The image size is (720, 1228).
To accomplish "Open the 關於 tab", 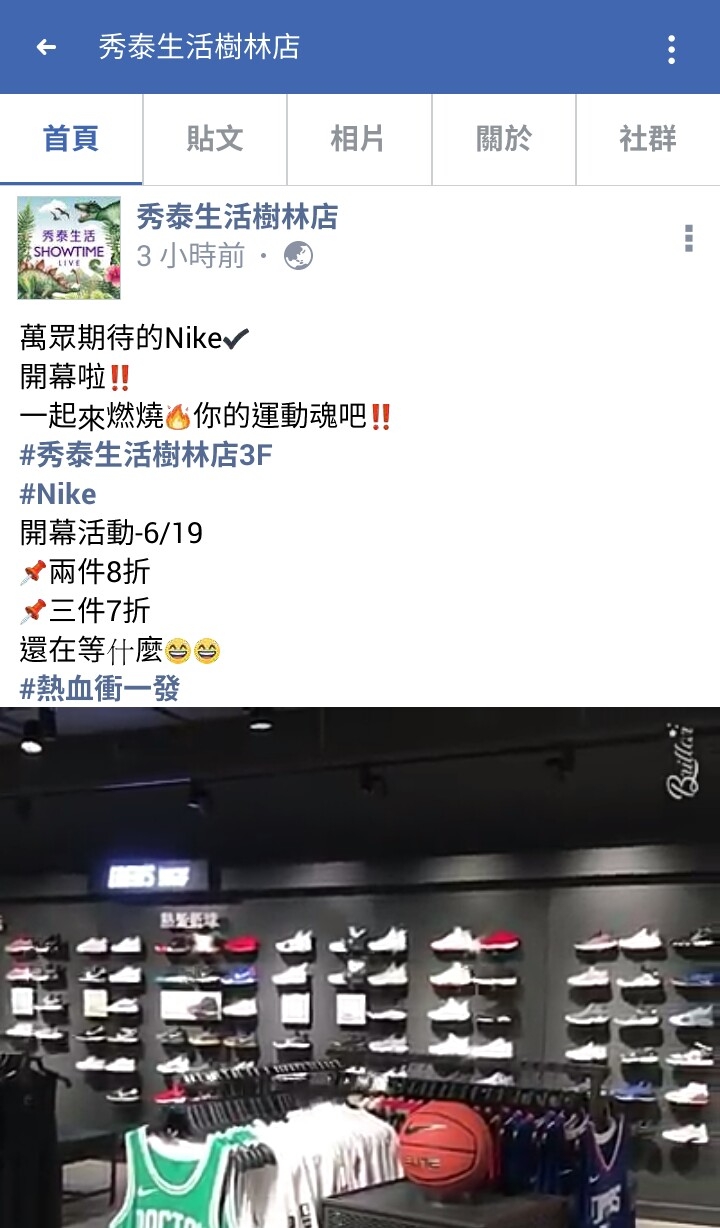I will pos(503,140).
